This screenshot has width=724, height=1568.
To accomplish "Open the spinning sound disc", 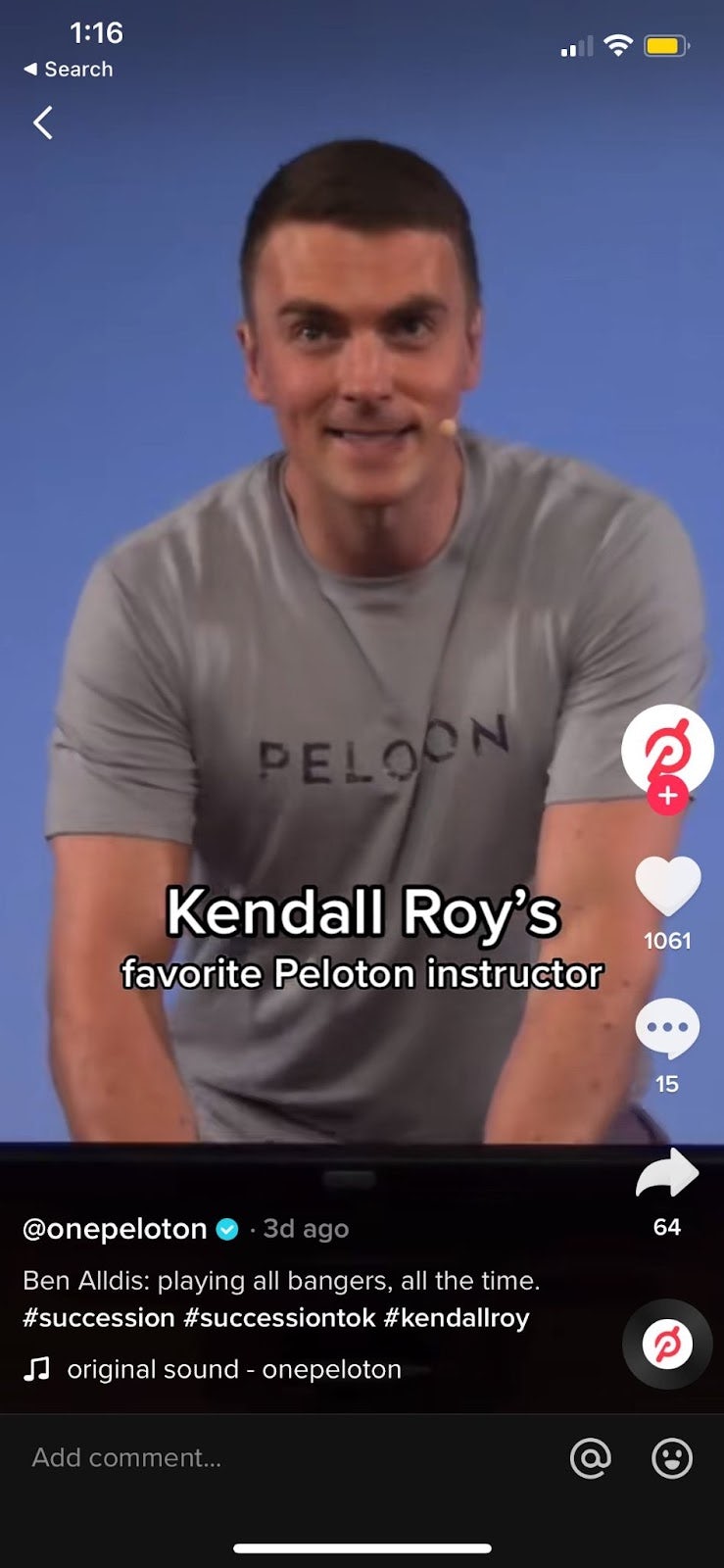I will coord(667,1345).
